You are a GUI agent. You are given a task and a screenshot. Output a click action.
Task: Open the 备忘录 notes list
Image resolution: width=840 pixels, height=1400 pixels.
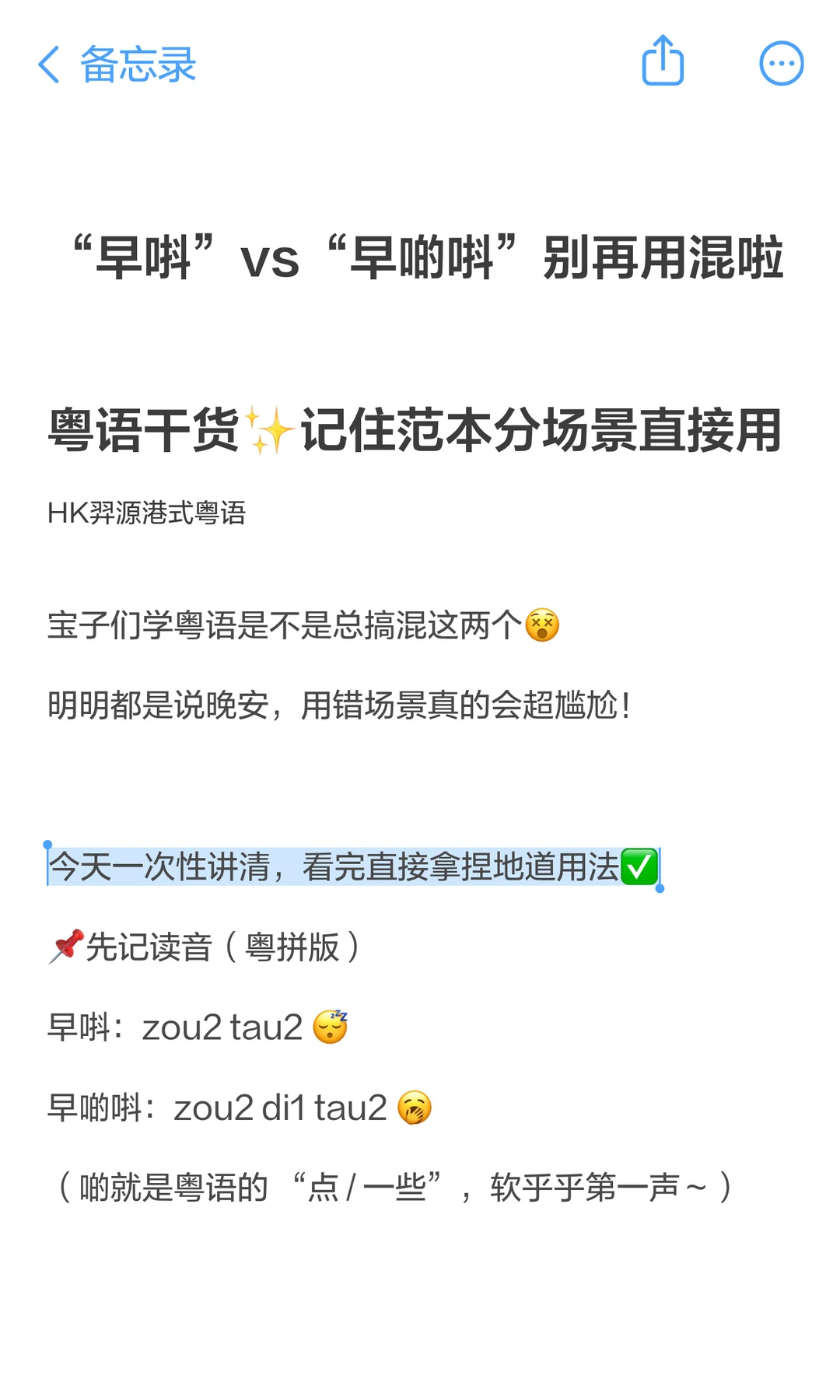140,65
